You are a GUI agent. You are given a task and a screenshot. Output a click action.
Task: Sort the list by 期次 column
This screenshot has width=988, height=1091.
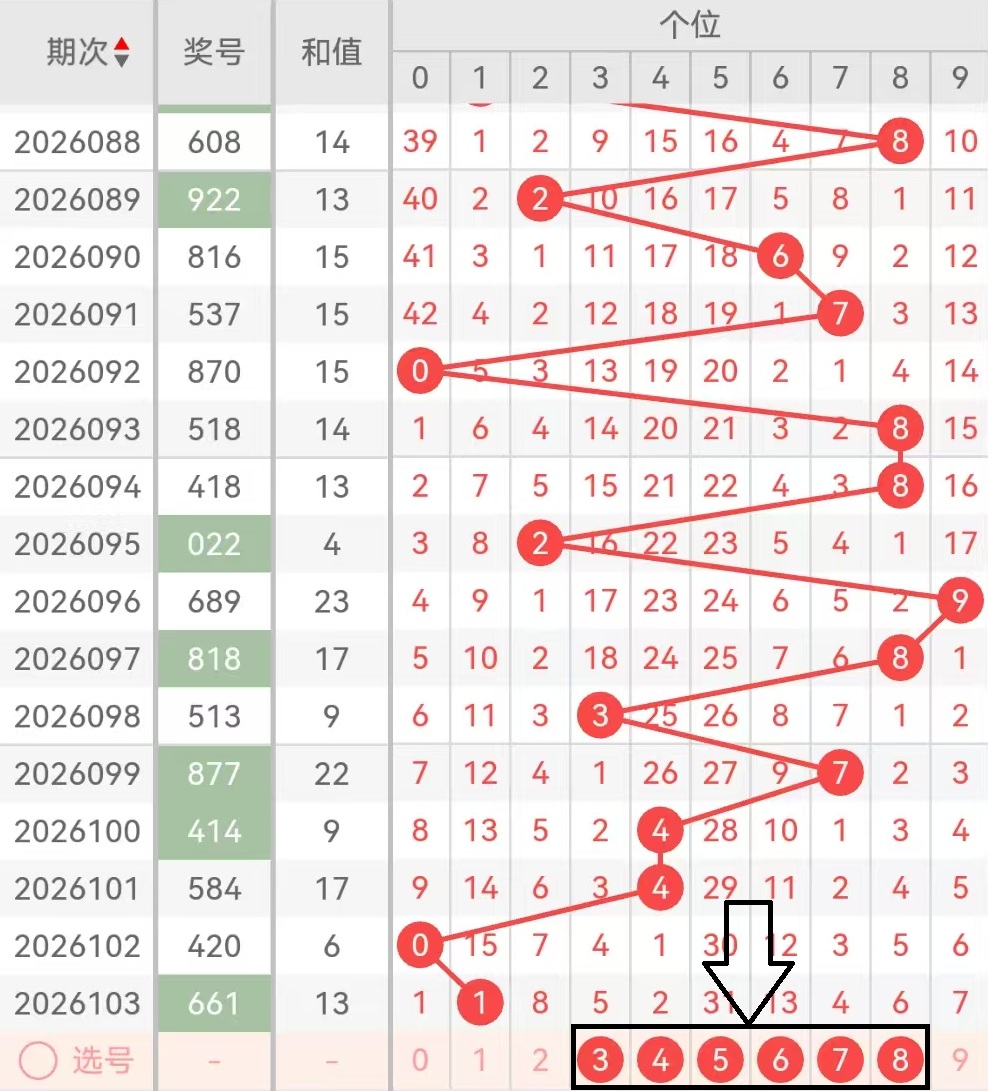(x=121, y=52)
